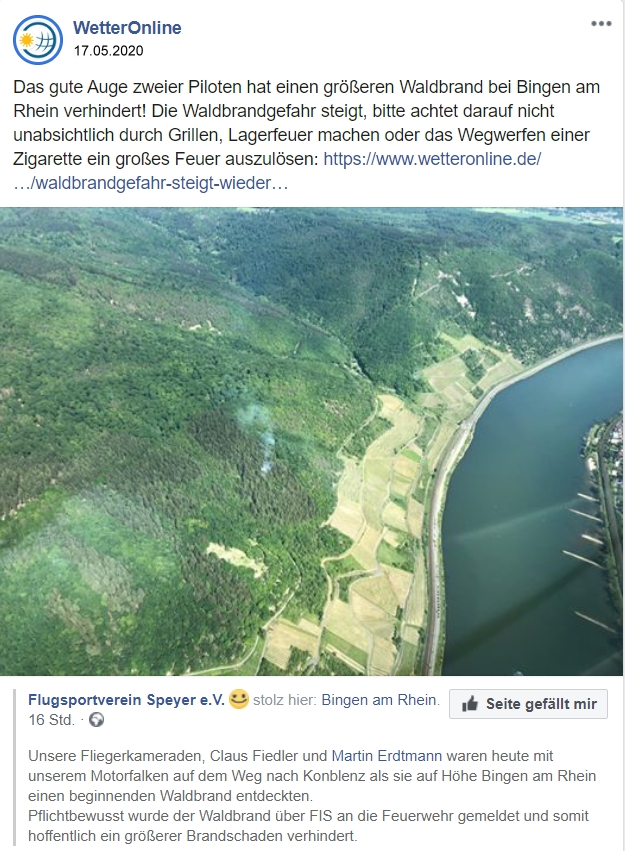View the aerial forest fire photo
The height and width of the screenshot is (851, 625).
click(x=312, y=440)
